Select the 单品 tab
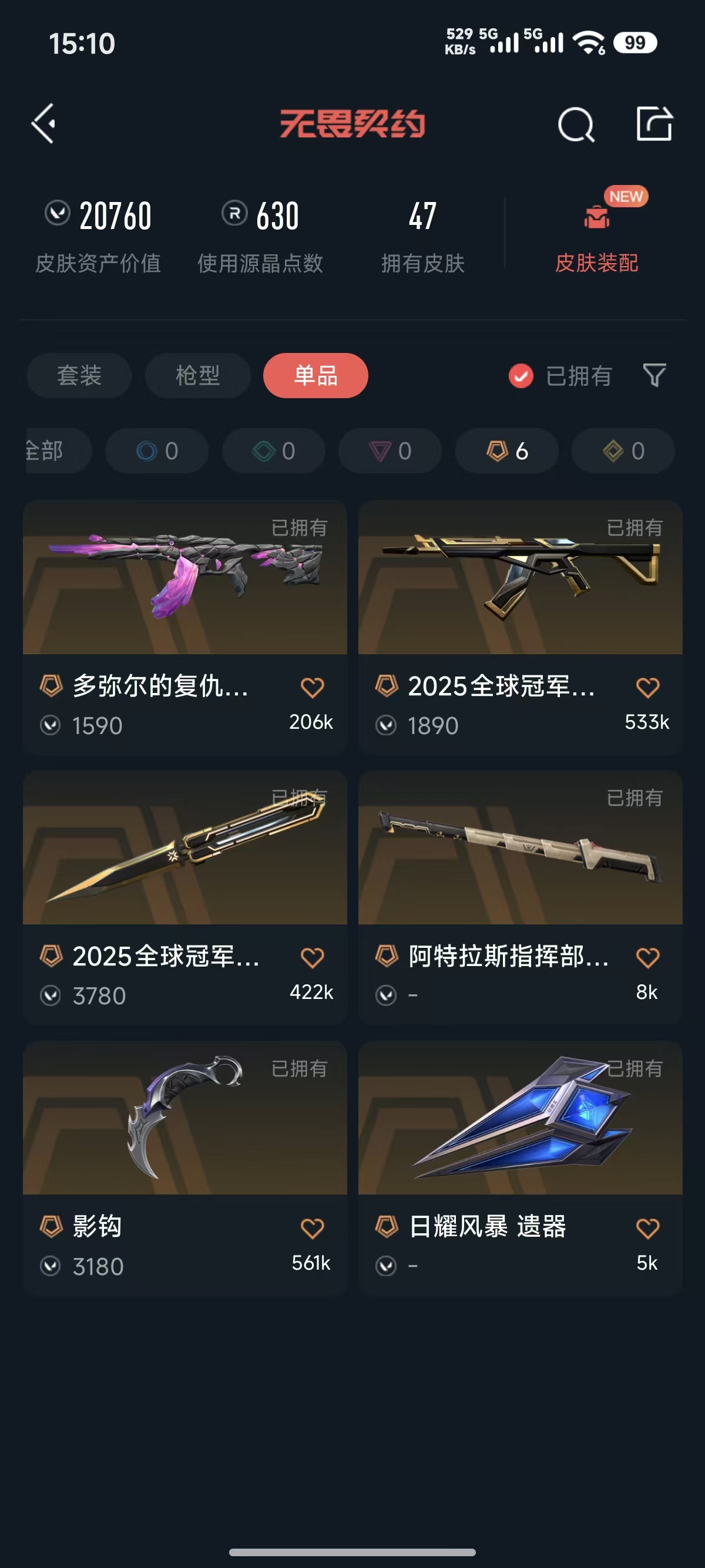The height and width of the screenshot is (1568, 705). coord(315,376)
